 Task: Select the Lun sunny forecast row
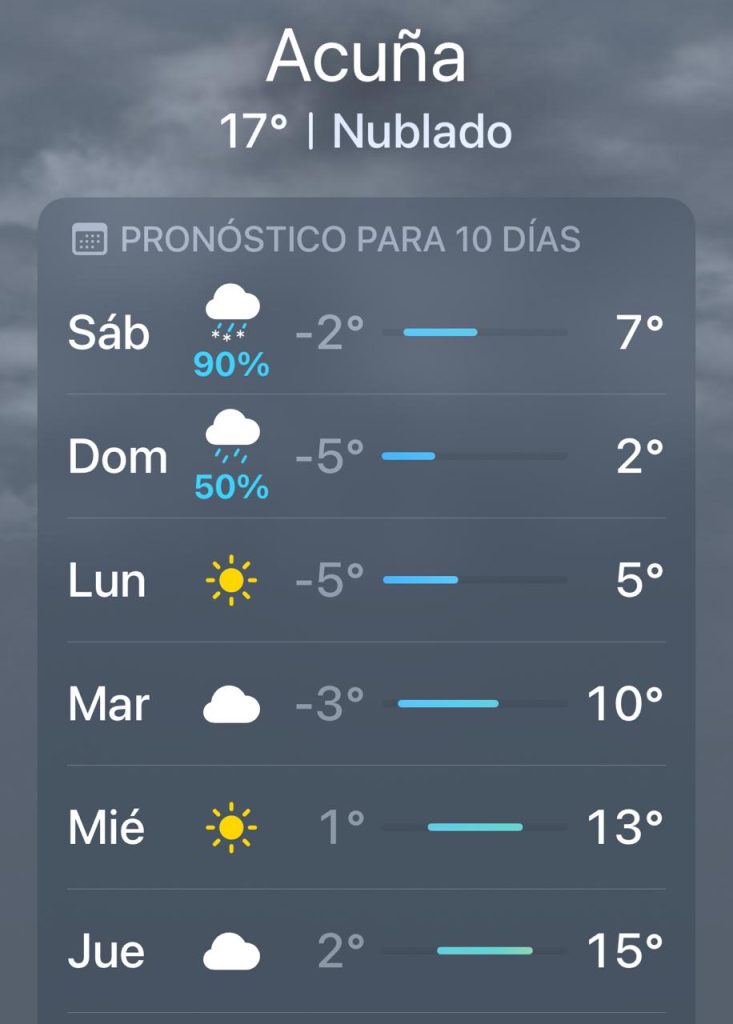[366, 581]
